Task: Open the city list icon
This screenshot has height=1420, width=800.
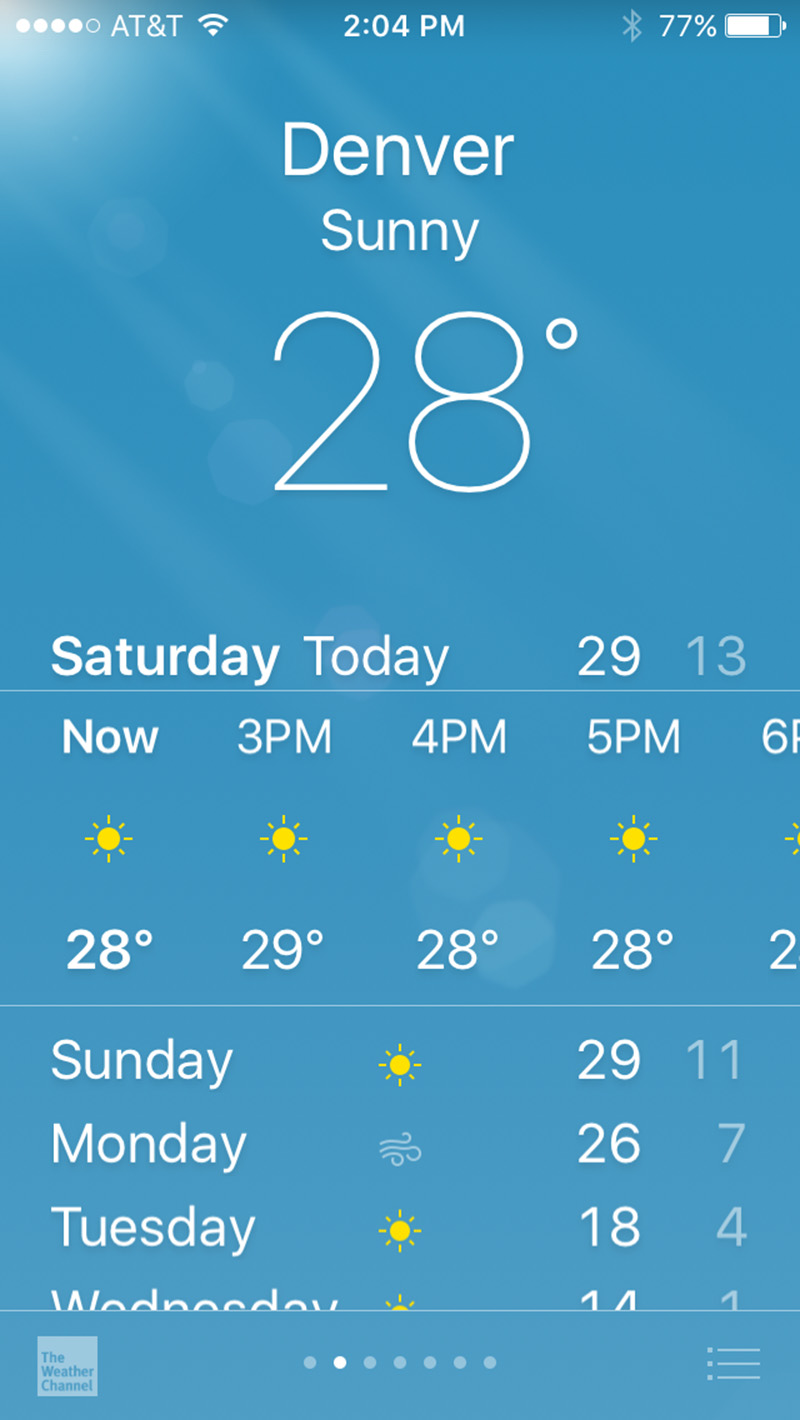Action: [x=733, y=1364]
